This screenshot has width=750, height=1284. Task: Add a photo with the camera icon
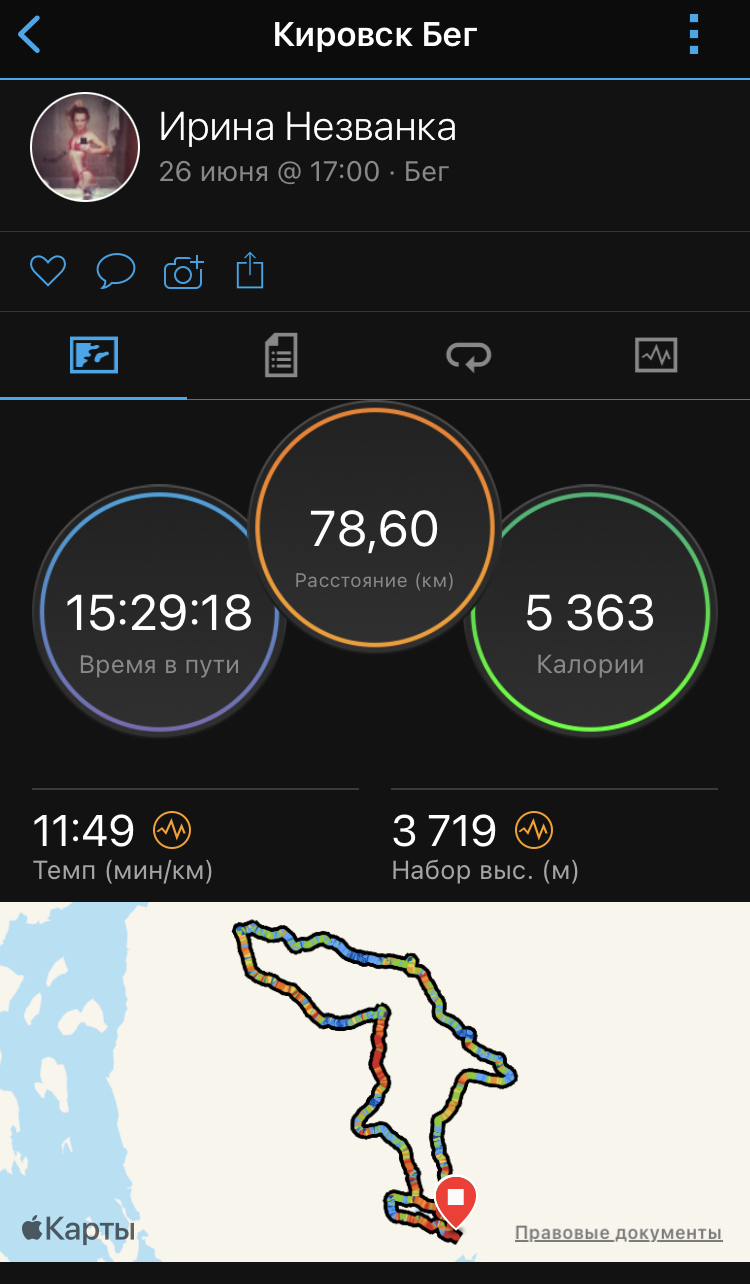(184, 272)
